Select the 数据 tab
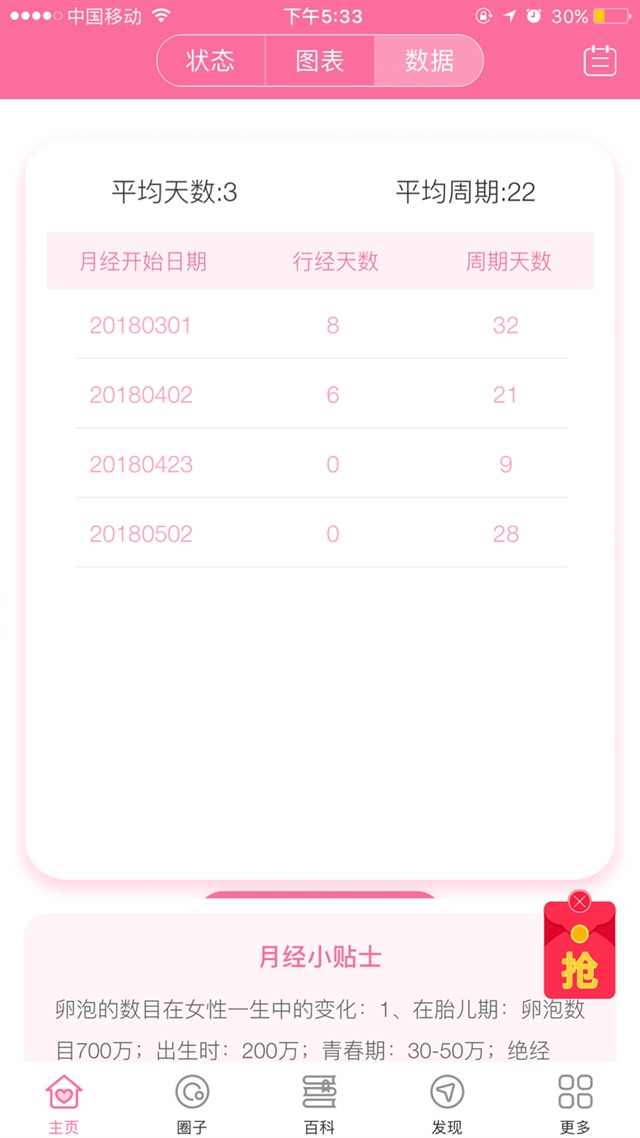640x1138 pixels. [429, 61]
